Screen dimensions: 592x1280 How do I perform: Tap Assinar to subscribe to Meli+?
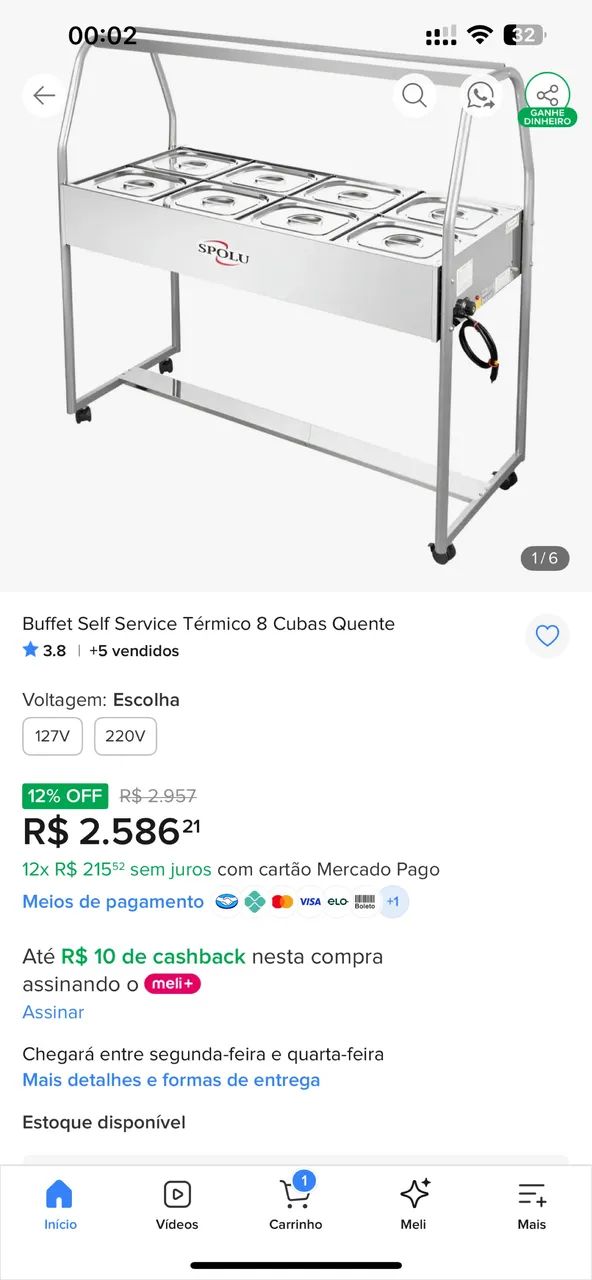click(x=53, y=1012)
